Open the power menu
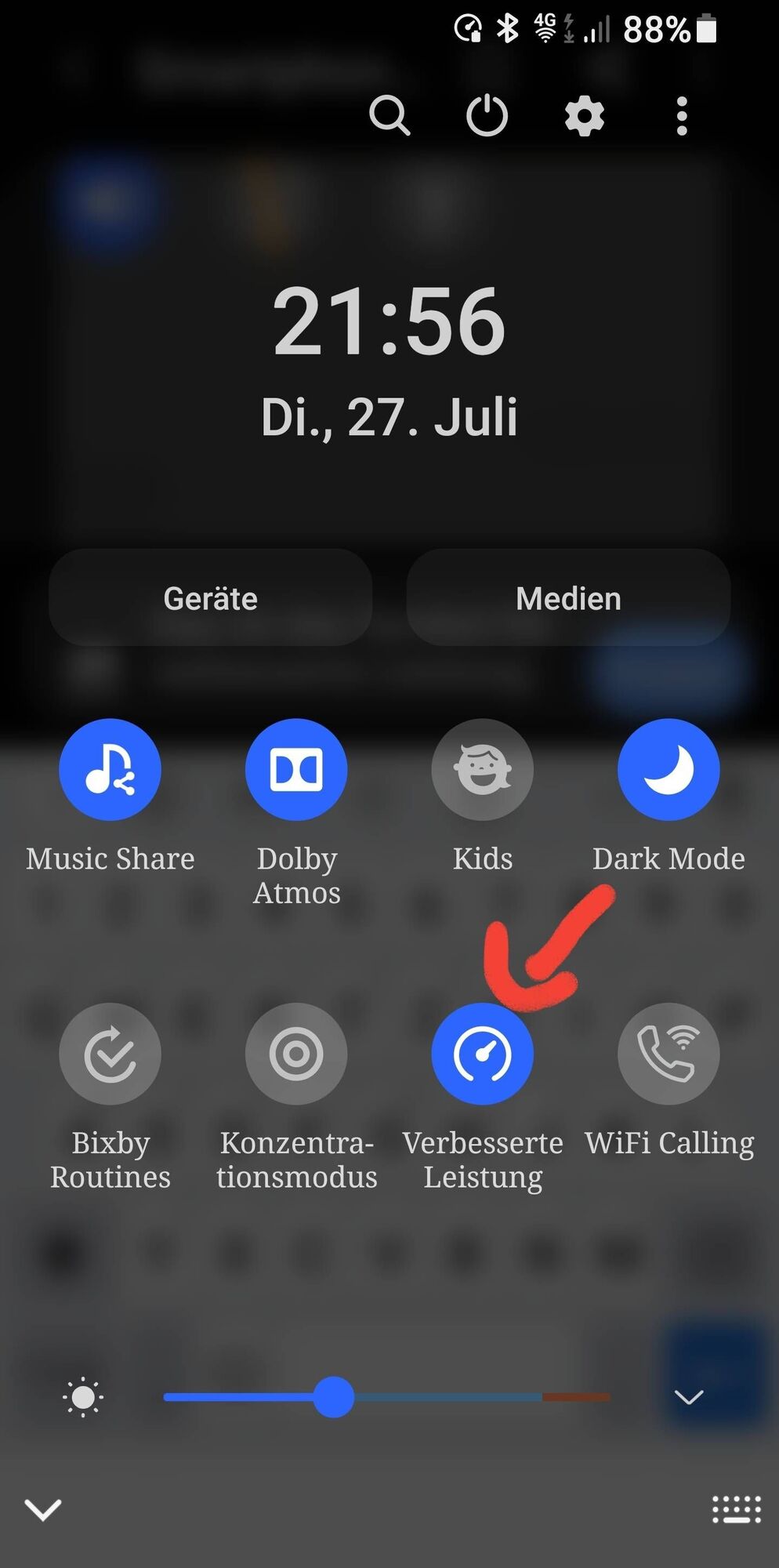This screenshot has height=1568, width=779. [487, 116]
